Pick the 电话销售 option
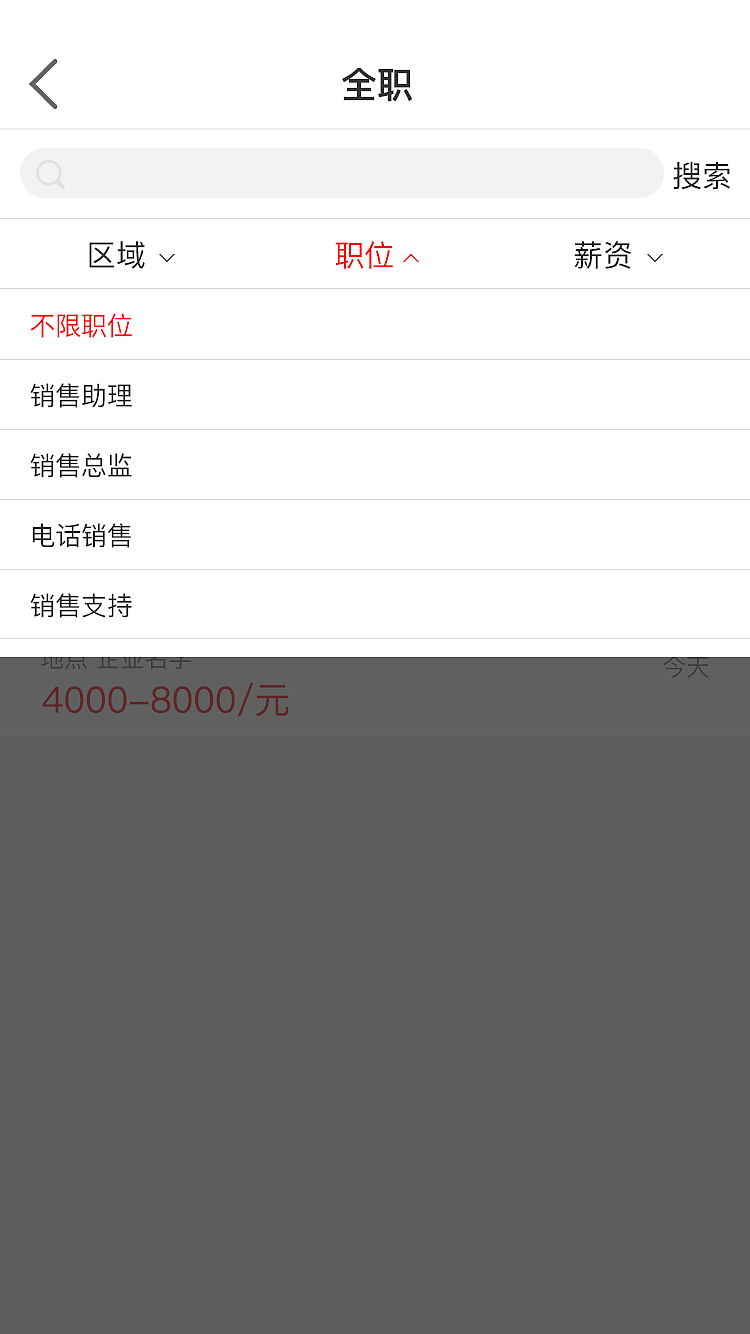Screen dimensions: 750x1334 coord(81,535)
